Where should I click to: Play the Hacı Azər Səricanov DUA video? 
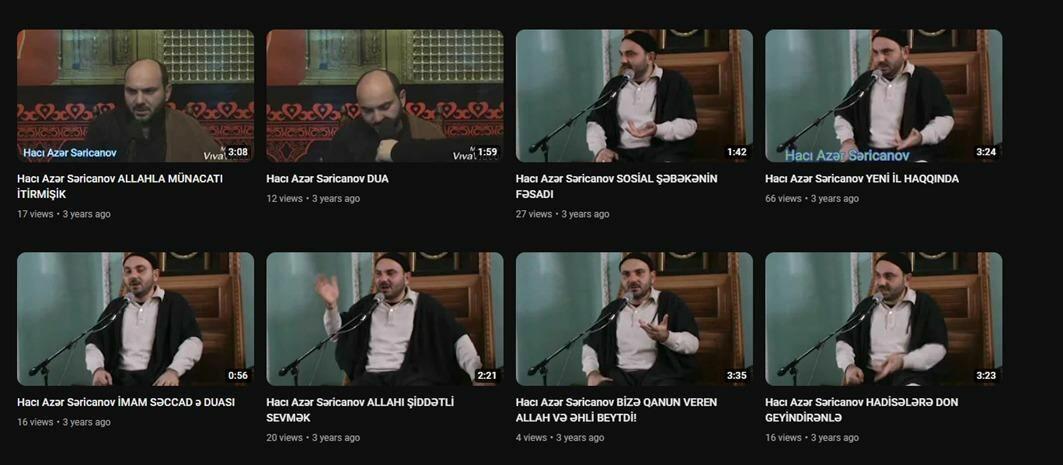[x=384, y=96]
